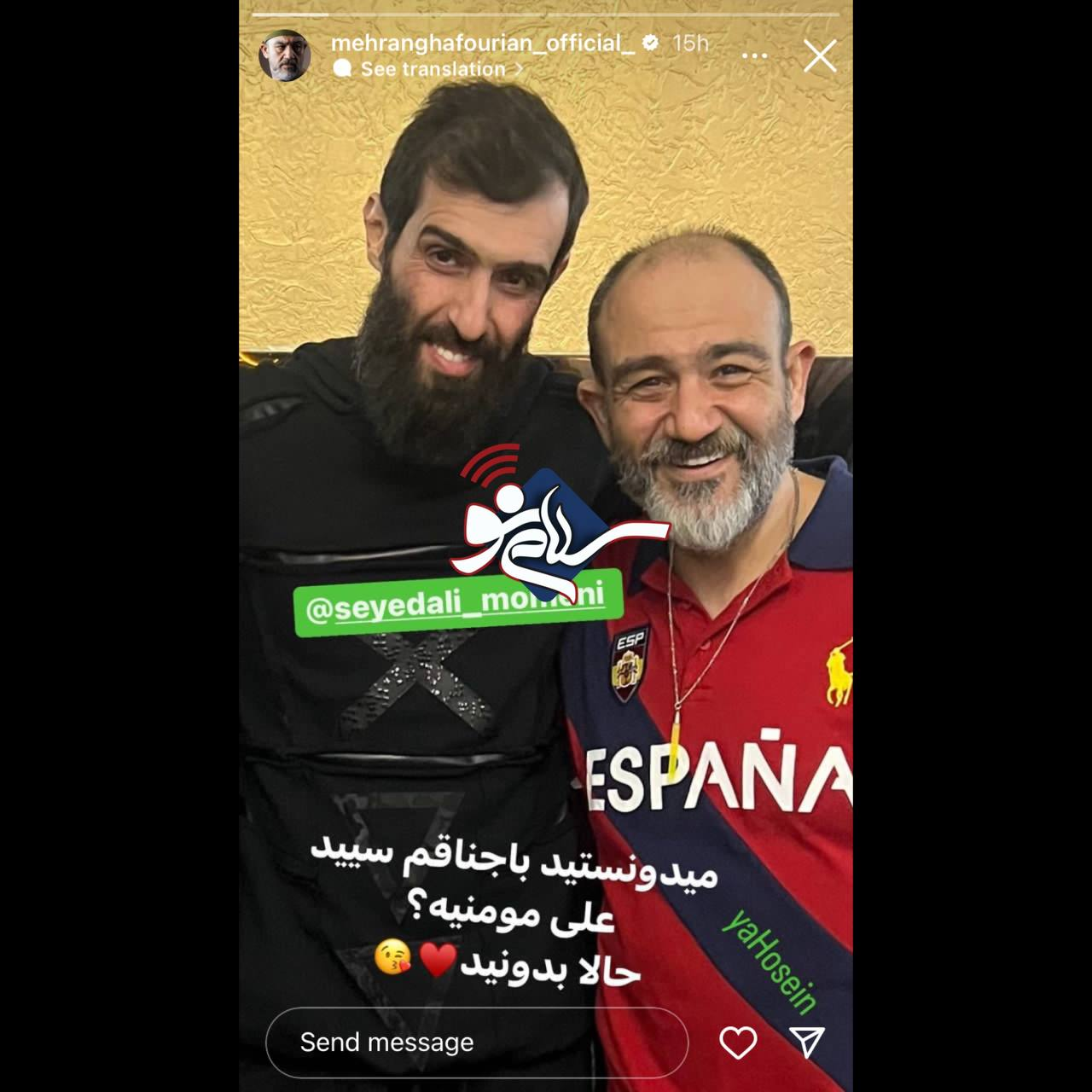Close the story viewer
The image size is (1092, 1092).
[x=820, y=56]
